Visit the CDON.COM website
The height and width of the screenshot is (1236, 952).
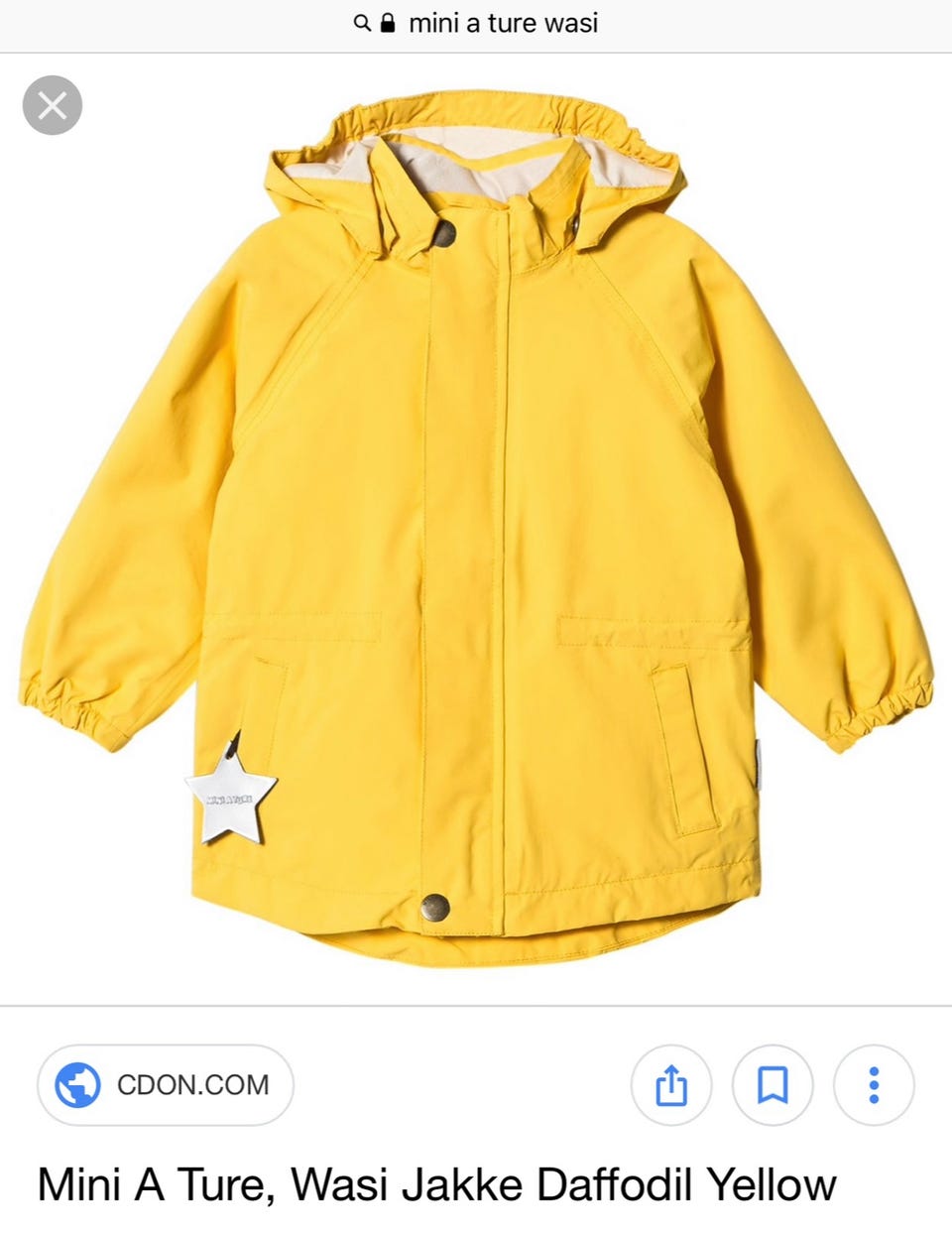tap(166, 1084)
